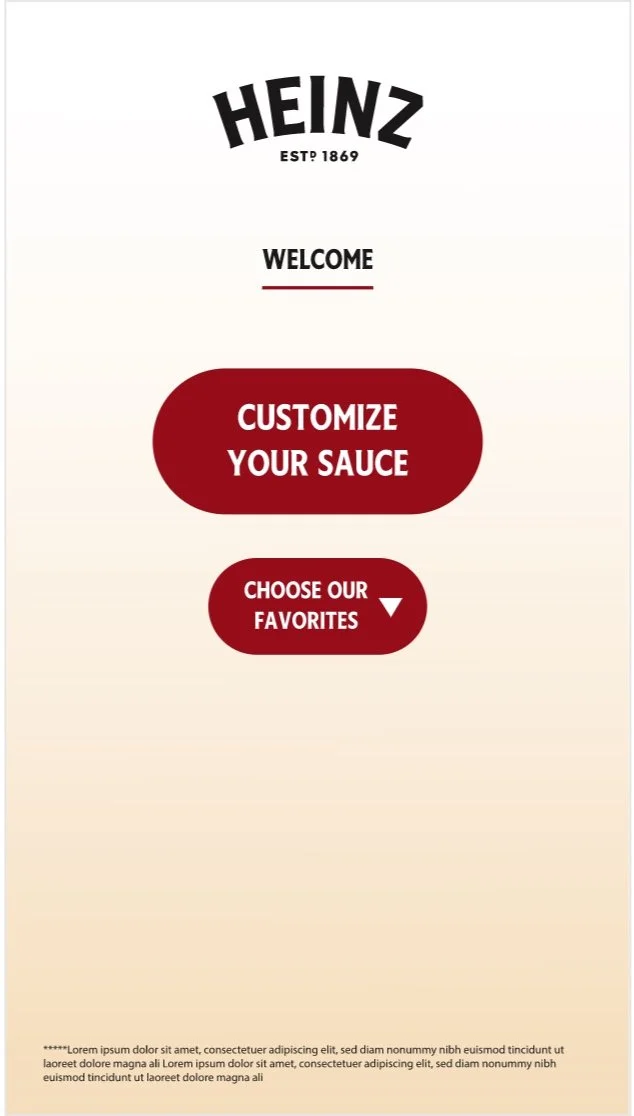This screenshot has width=634, height=1116.
Task: Expand the Choose Our Favorites dropdown
Action: pos(317,606)
